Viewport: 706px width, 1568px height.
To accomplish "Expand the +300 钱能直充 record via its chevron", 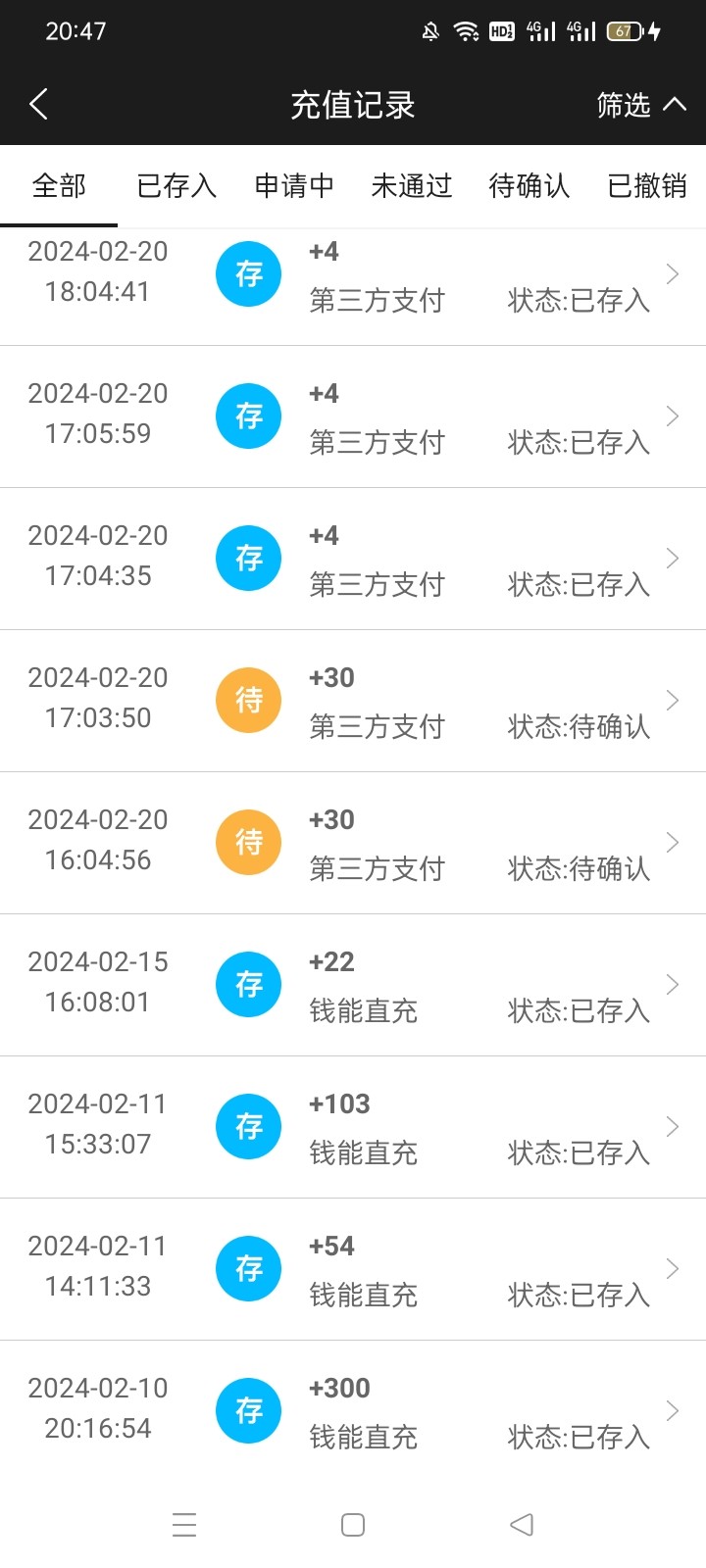I will tap(671, 1410).
